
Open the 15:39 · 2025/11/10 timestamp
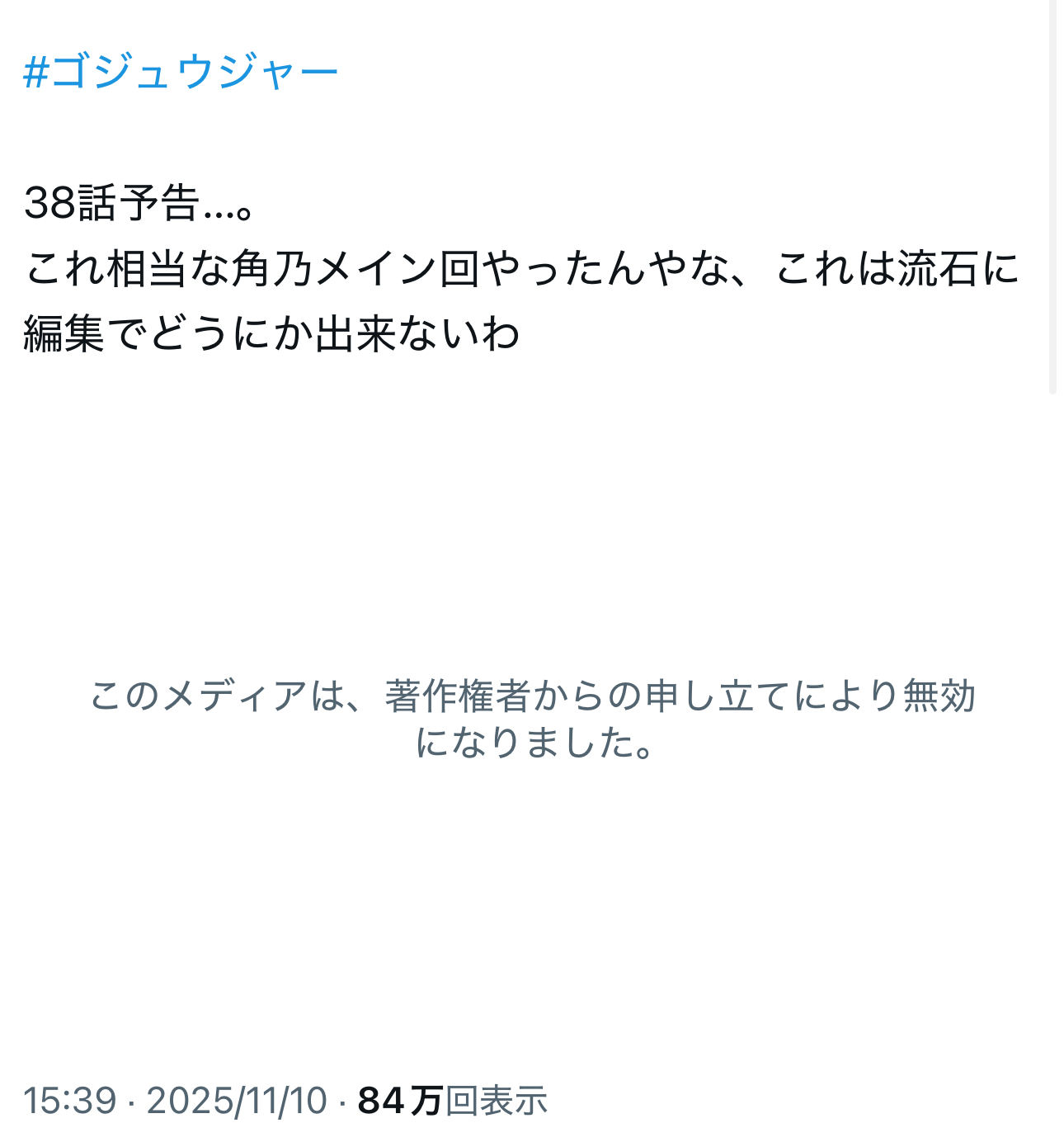pos(175,1101)
